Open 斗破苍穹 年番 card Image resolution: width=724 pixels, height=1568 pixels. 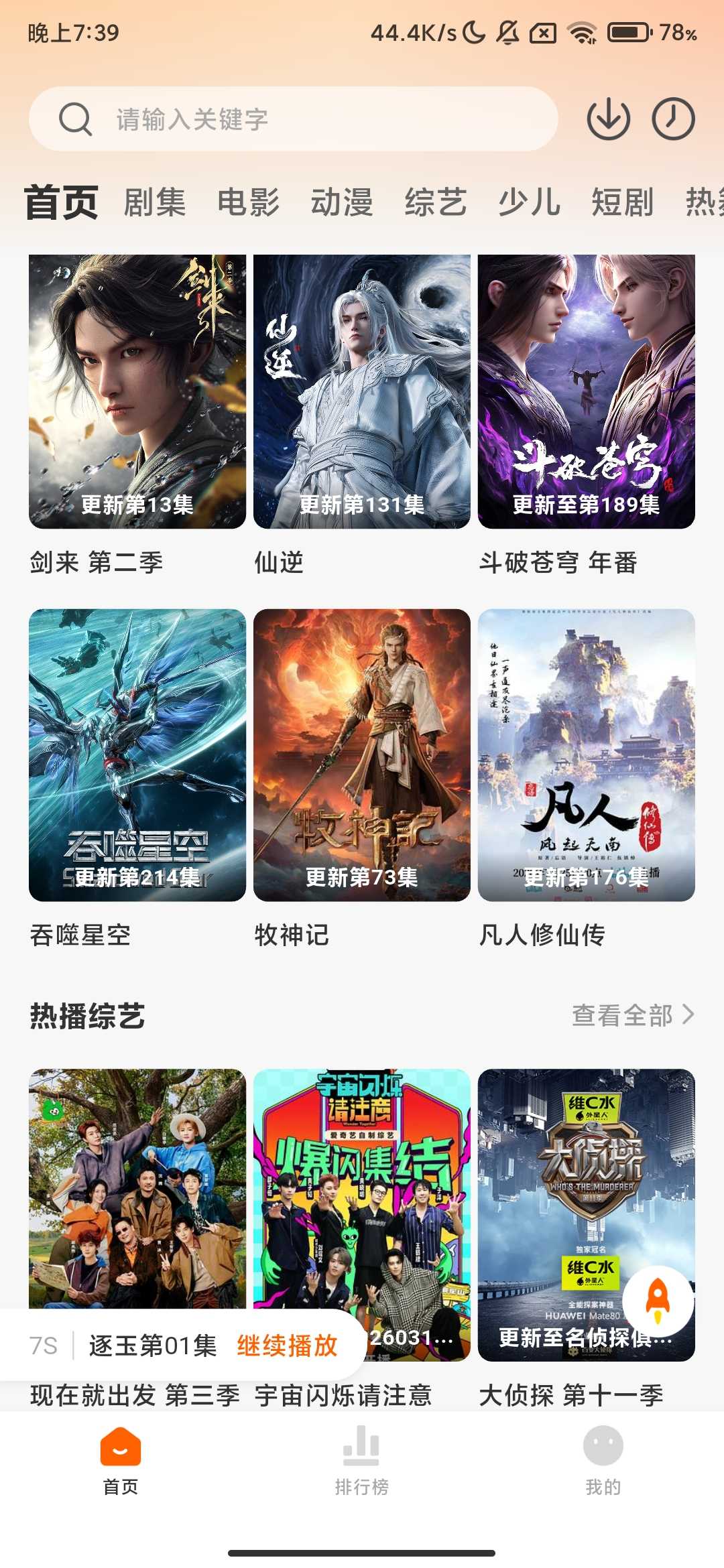587,392
